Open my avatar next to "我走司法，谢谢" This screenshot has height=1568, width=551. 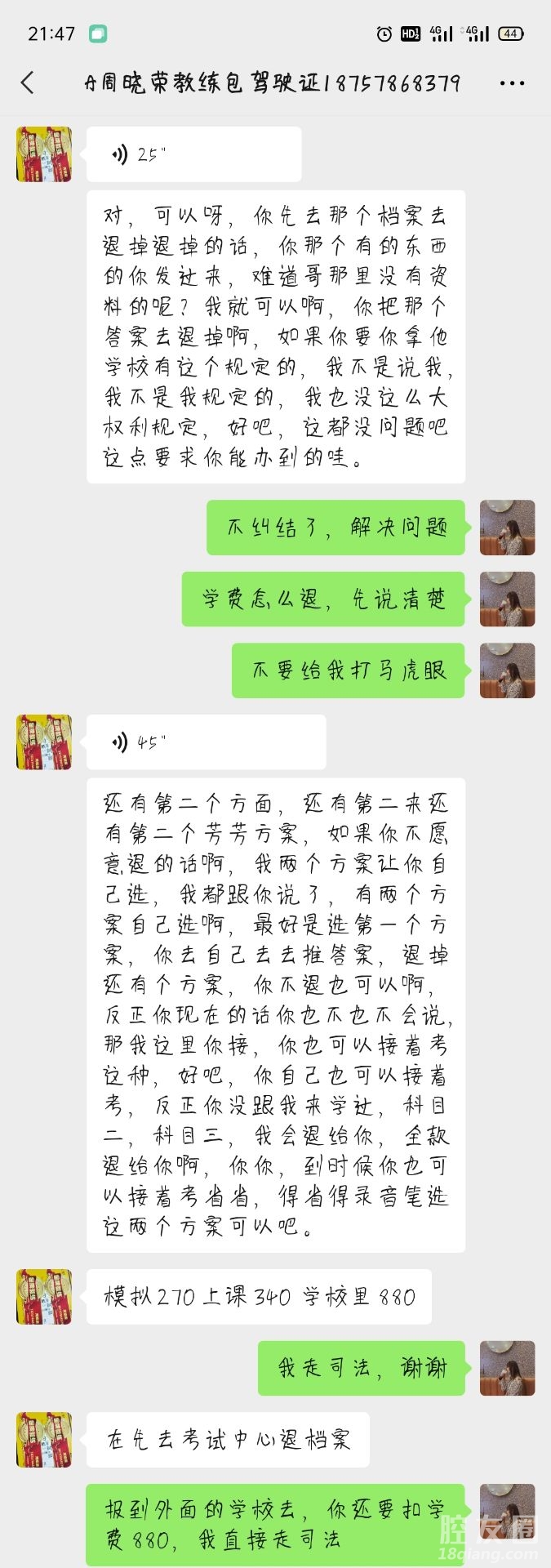tap(507, 1368)
